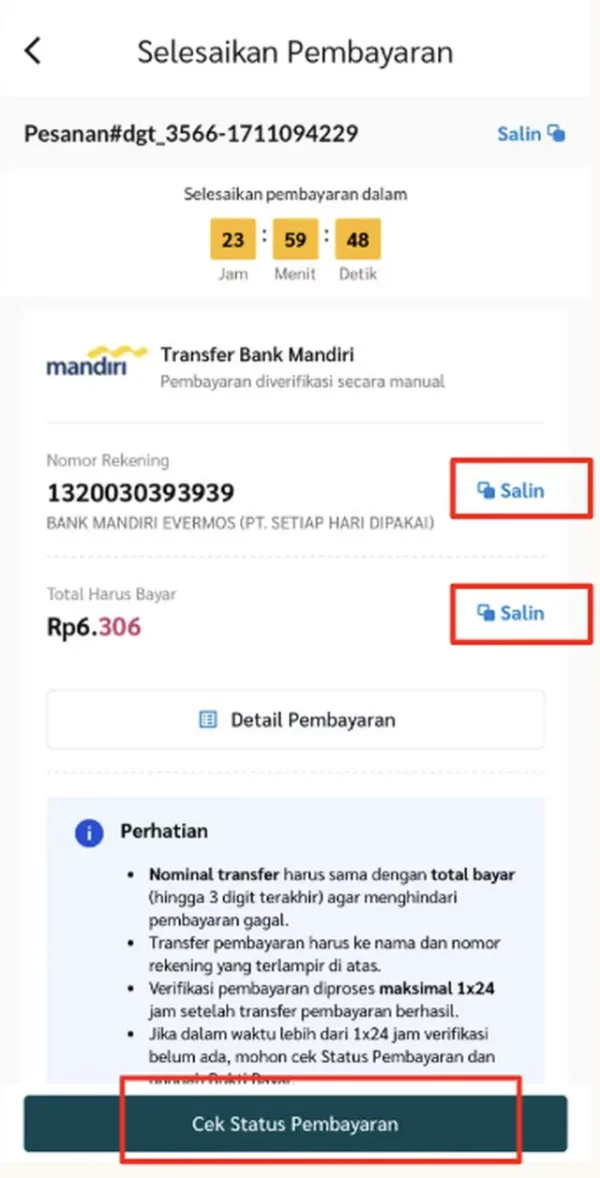
Task: Tap Cek Status Pembayaran button
Action: [295, 1124]
